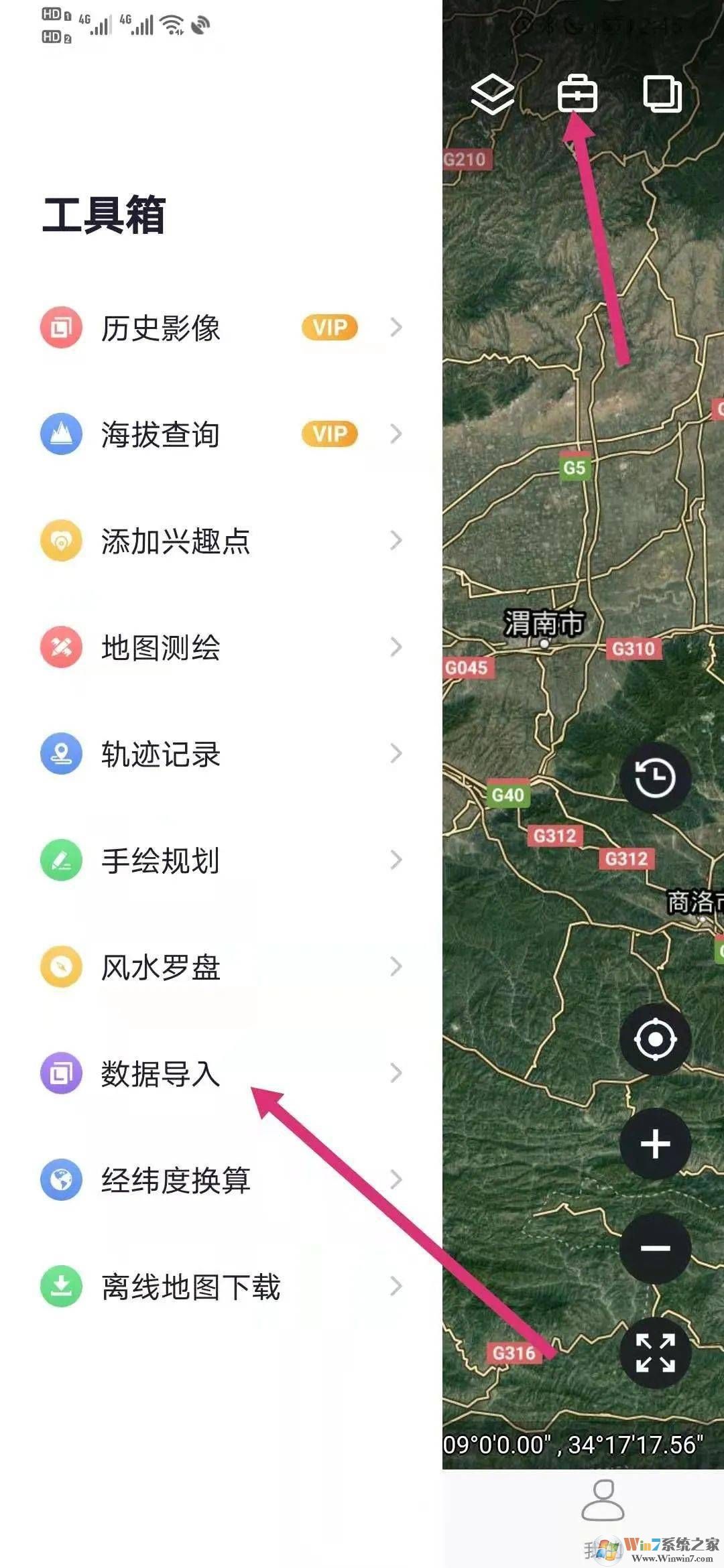Tap the history clock button on map
Viewport: 724px width, 1568px height.
coord(655,779)
